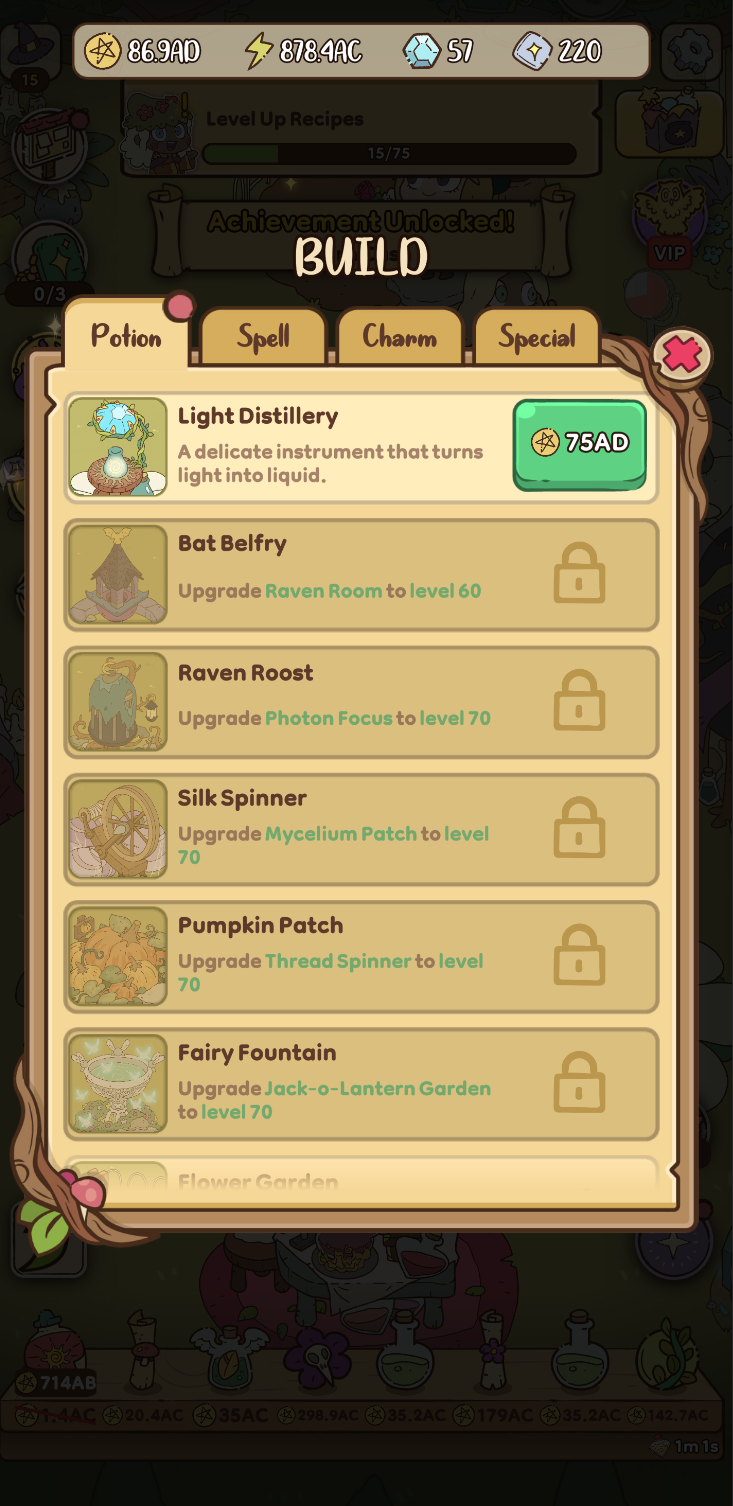Viewport: 733px width, 1506px height.
Task: Tap the locked Bat Belfry row
Action: 360,574
